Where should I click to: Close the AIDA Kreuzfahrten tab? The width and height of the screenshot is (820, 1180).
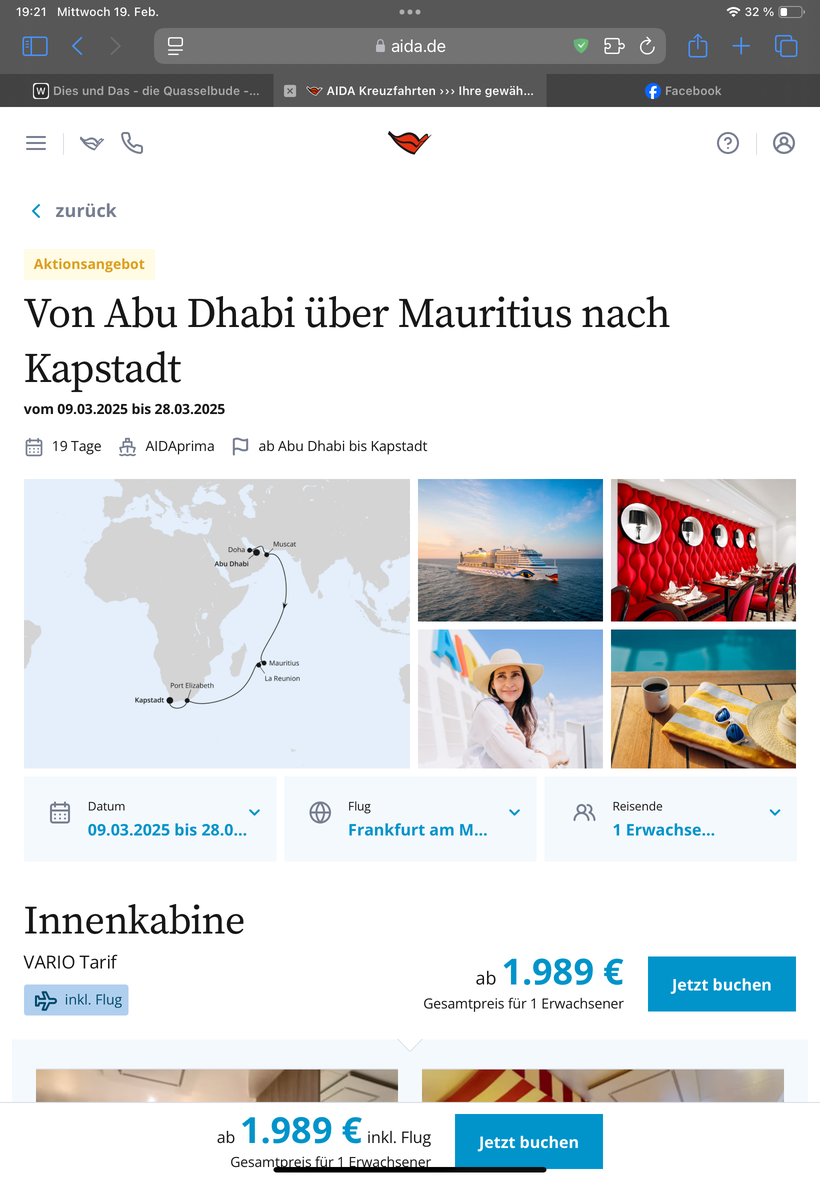click(x=290, y=91)
